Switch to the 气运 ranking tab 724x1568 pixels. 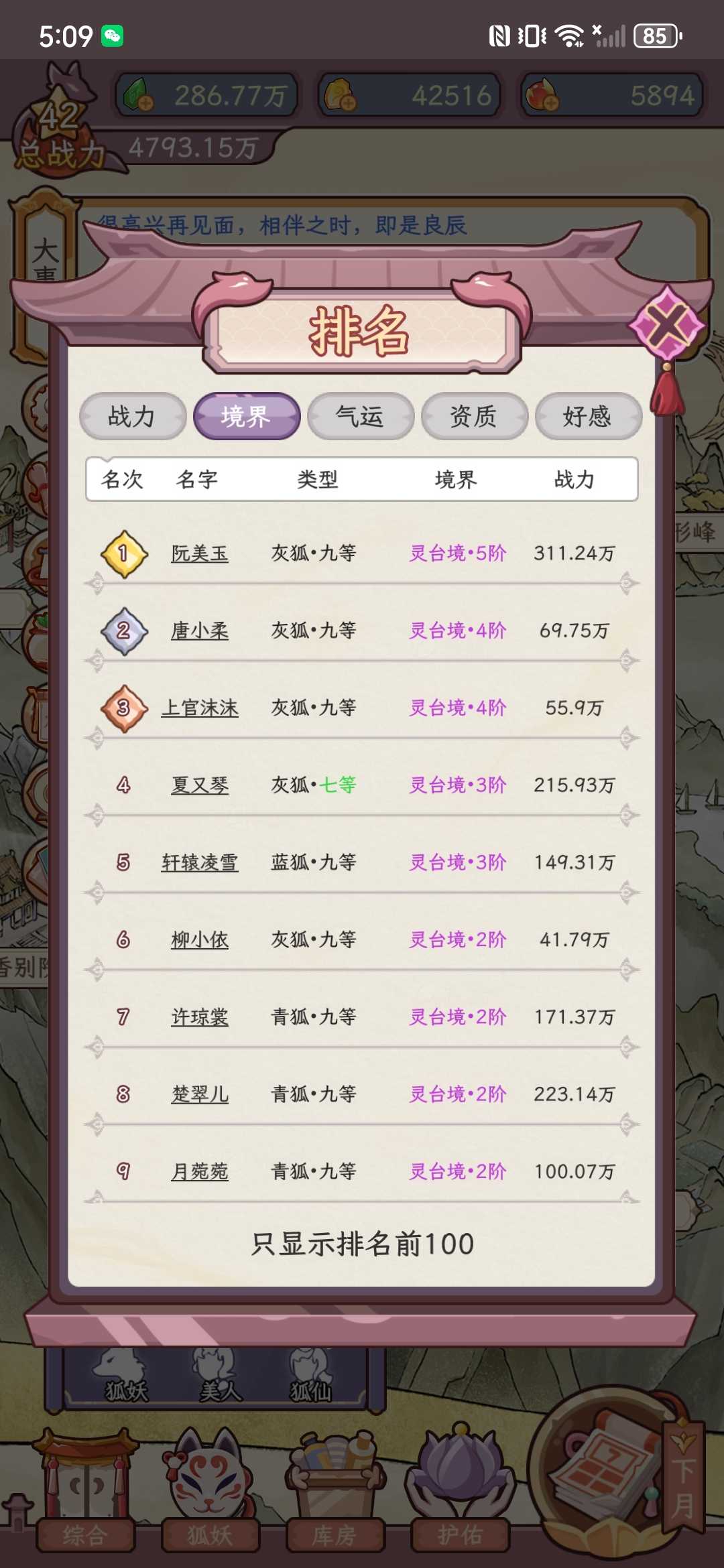[x=360, y=416]
